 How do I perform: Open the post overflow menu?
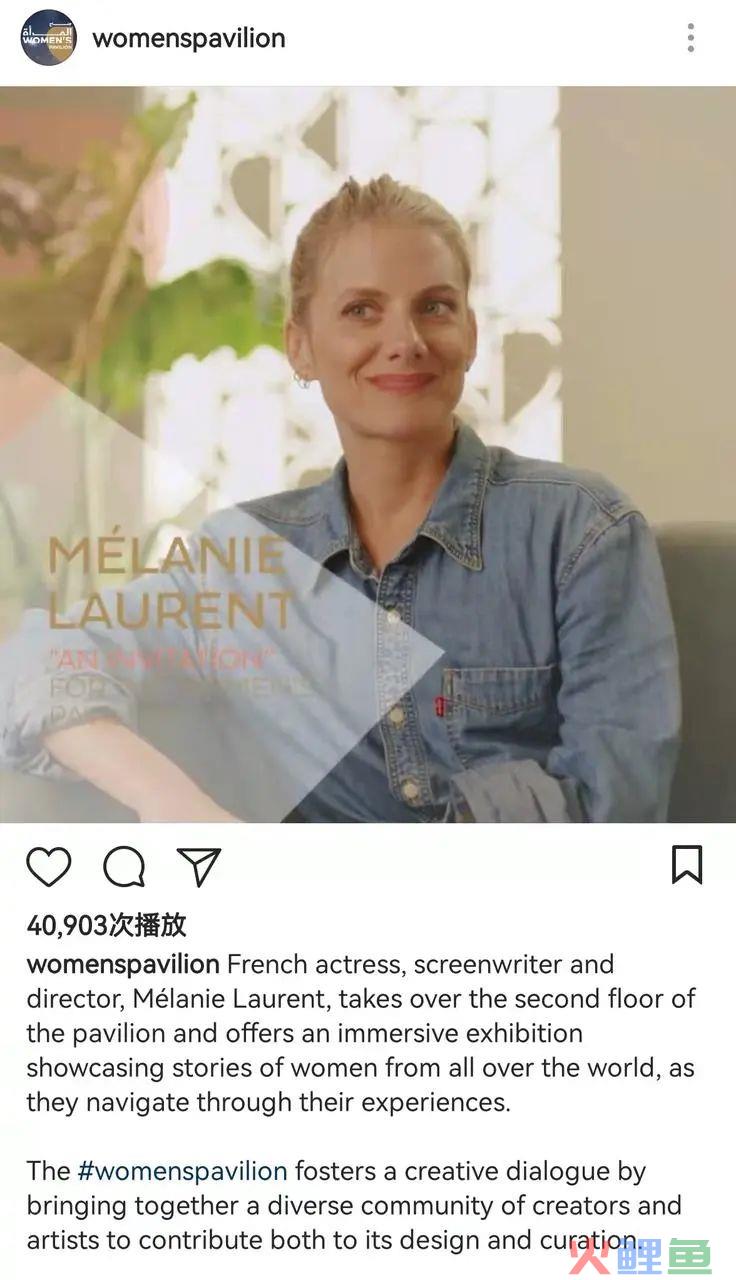pyautogui.click(x=690, y=38)
